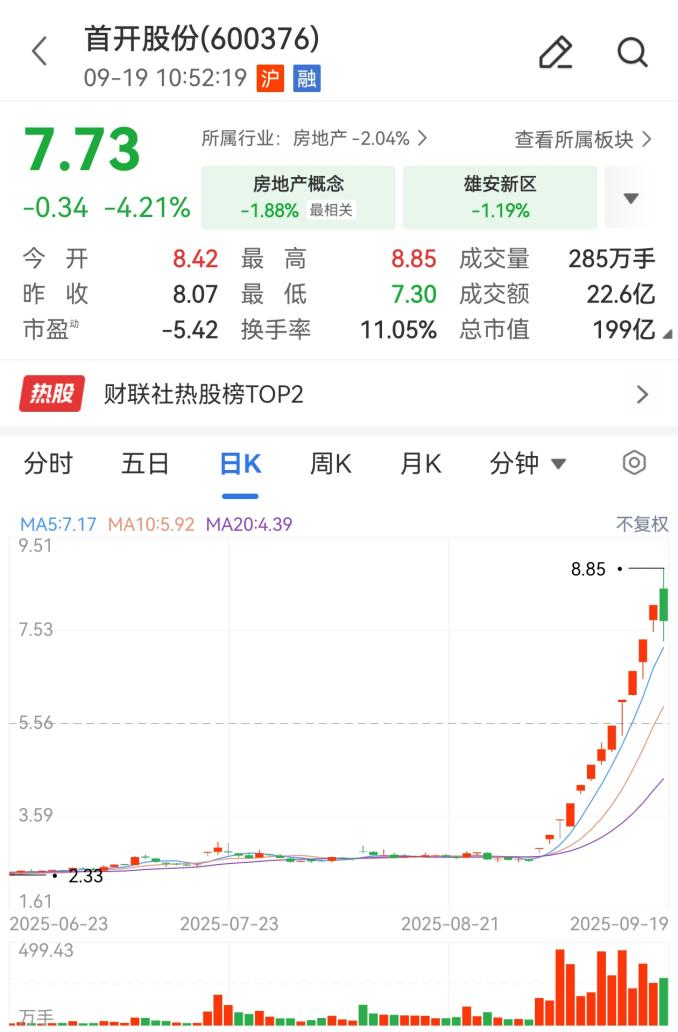Open the 分钟 interval dropdown

[x=528, y=464]
